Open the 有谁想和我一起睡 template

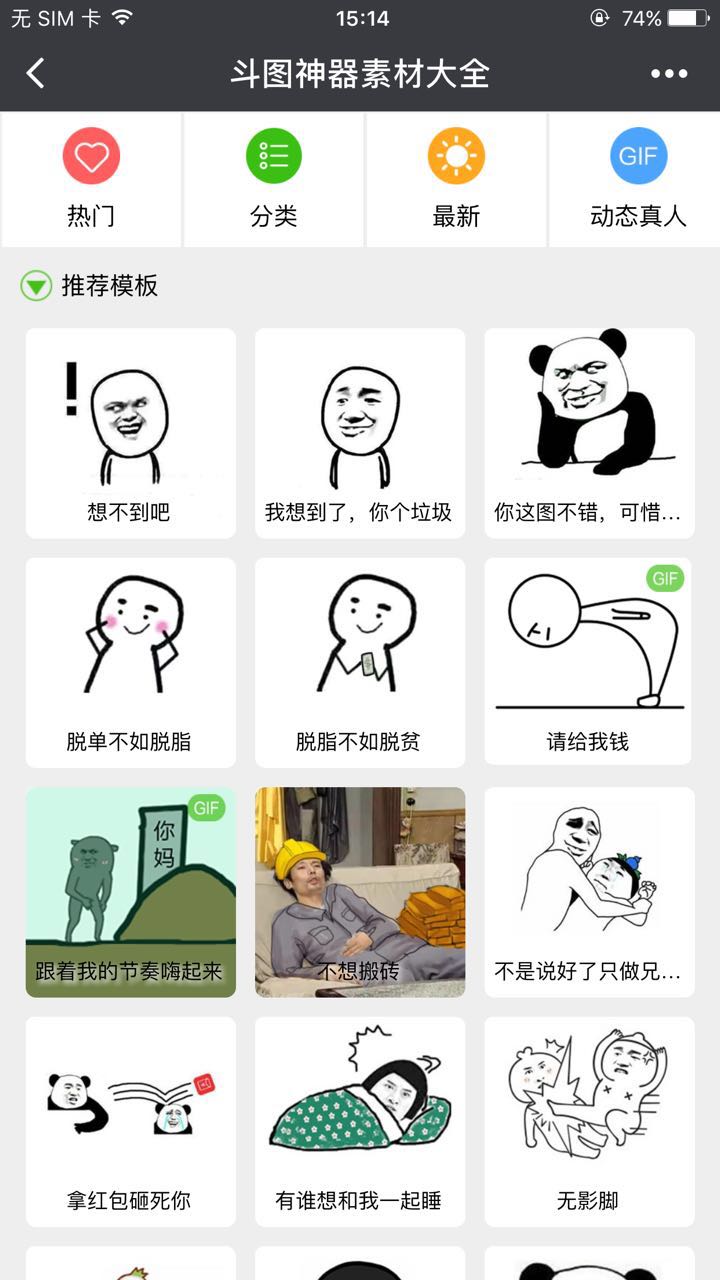pos(360,1121)
